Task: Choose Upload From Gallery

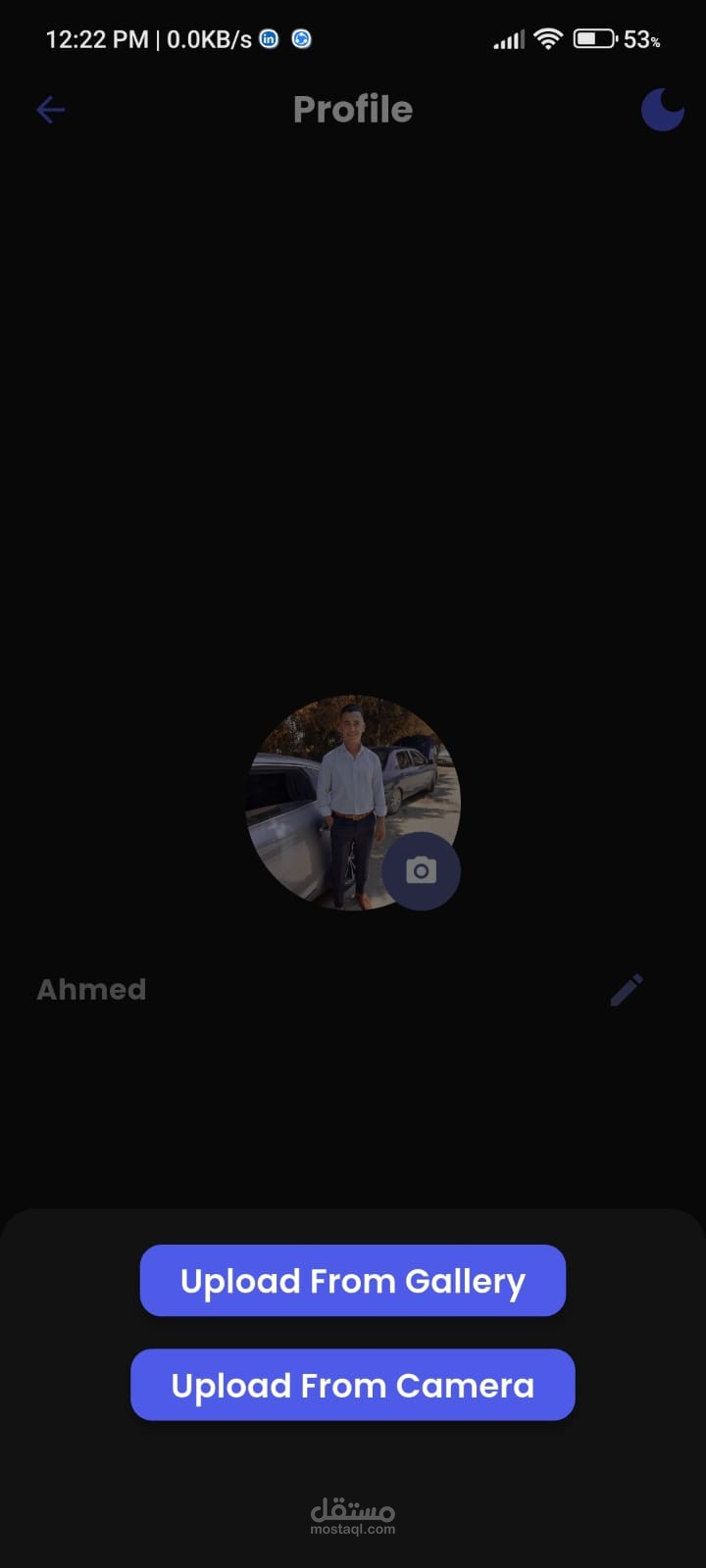Action: coord(353,1280)
